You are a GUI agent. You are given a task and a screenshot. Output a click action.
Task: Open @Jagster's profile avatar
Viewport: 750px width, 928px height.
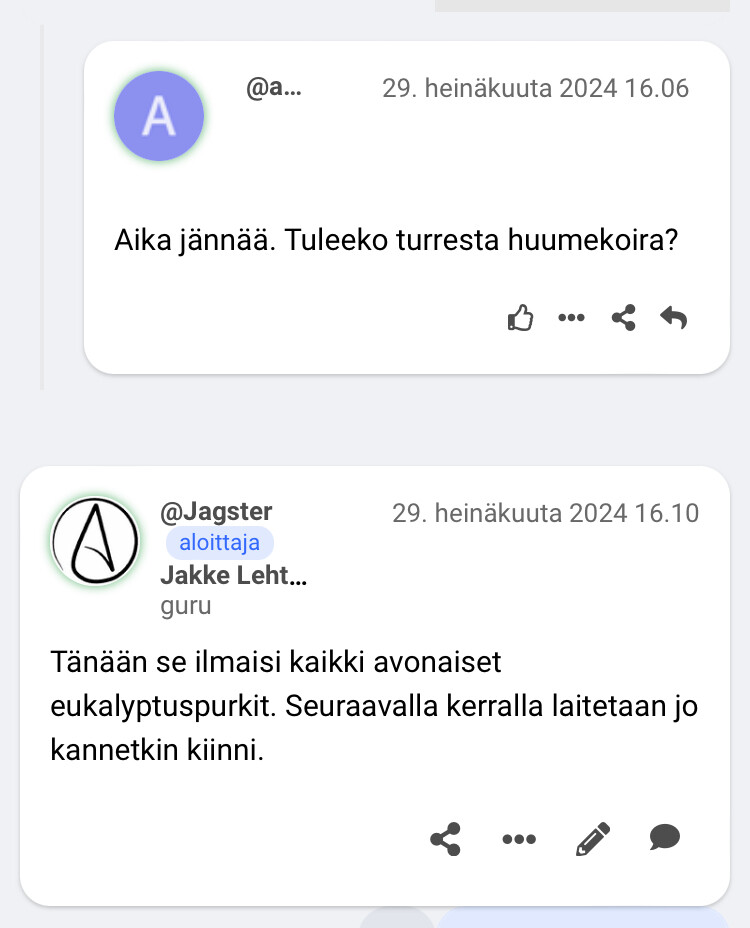(x=95, y=541)
